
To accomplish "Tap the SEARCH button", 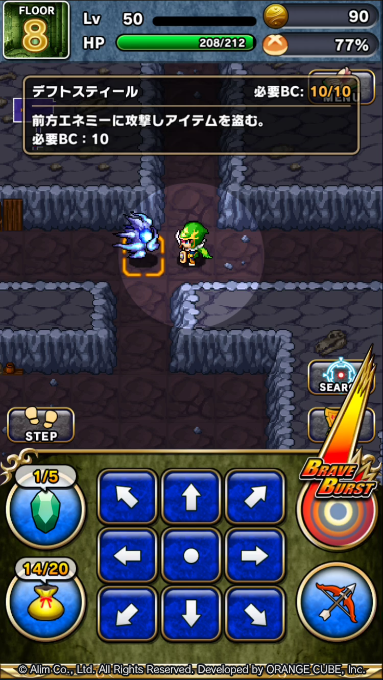I will [341, 377].
